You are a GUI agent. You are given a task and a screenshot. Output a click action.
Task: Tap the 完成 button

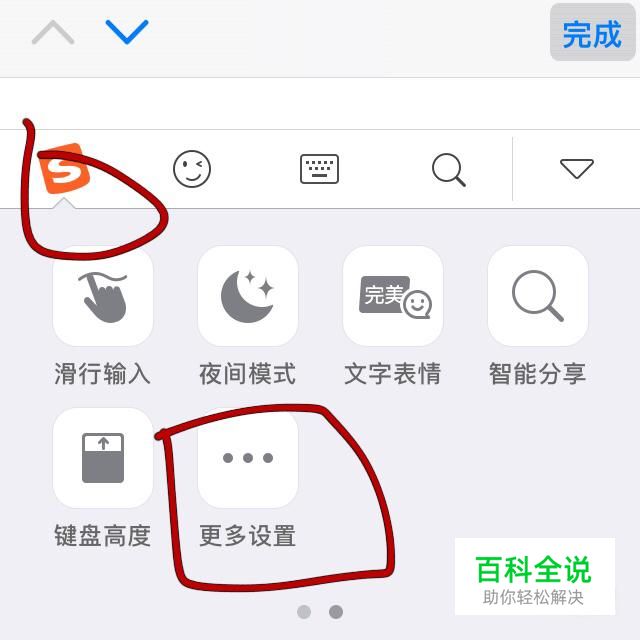pyautogui.click(x=592, y=34)
